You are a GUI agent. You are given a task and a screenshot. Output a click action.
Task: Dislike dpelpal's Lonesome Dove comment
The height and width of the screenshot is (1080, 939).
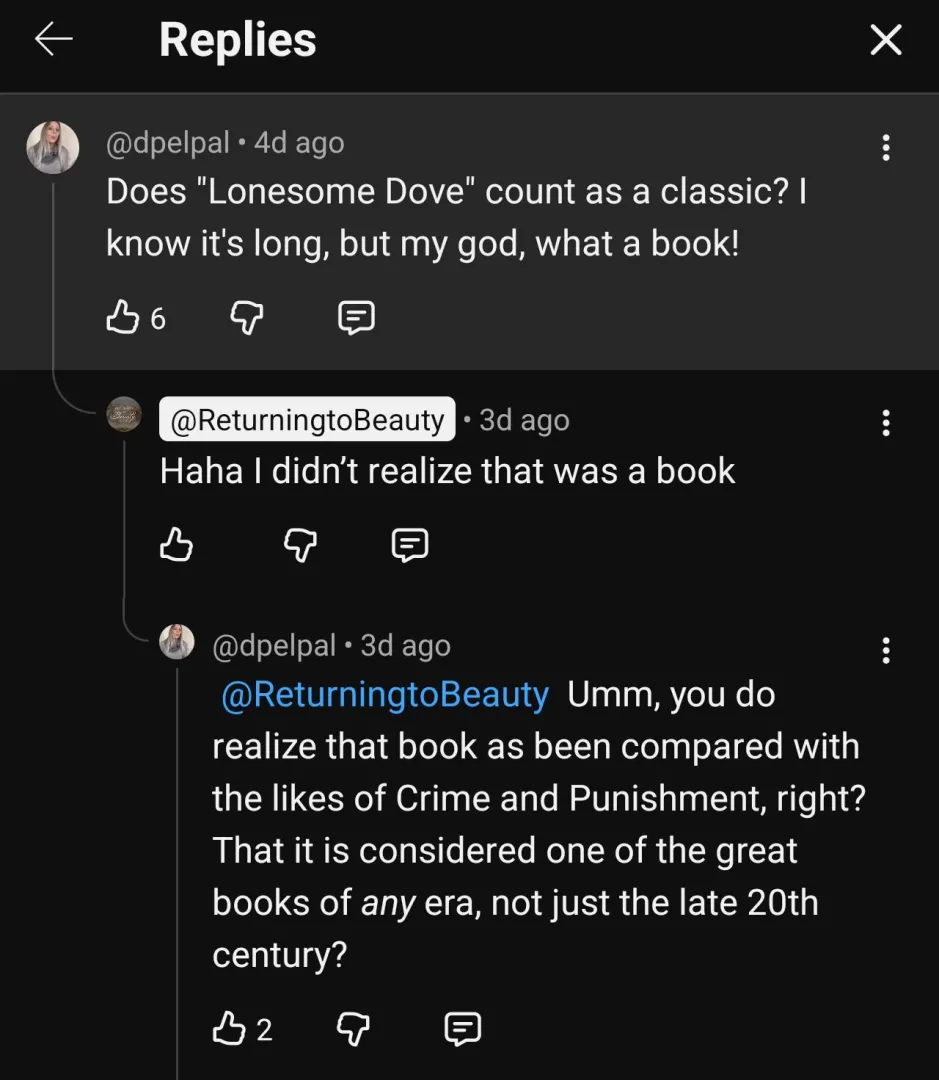(247, 318)
